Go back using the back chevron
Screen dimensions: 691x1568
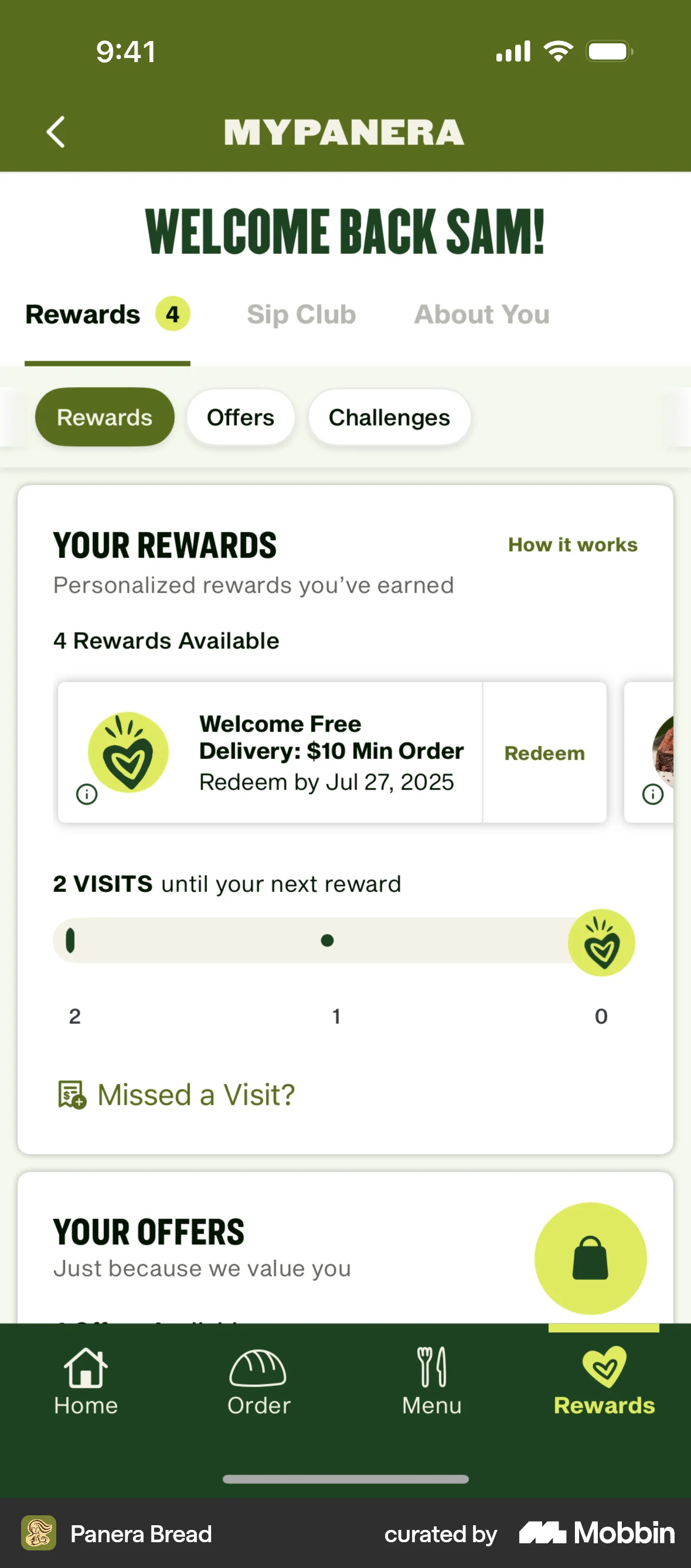coord(56,131)
